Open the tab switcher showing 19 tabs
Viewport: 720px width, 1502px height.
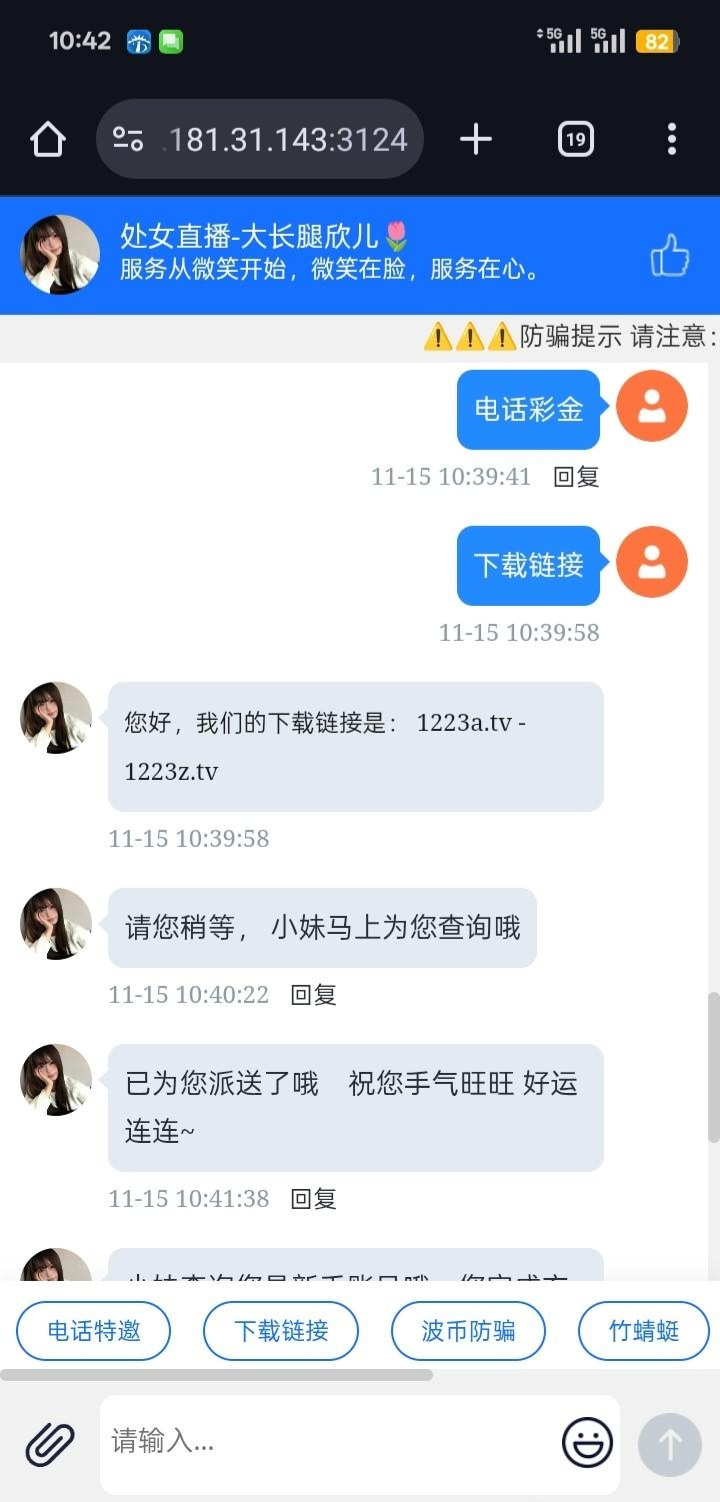point(575,139)
